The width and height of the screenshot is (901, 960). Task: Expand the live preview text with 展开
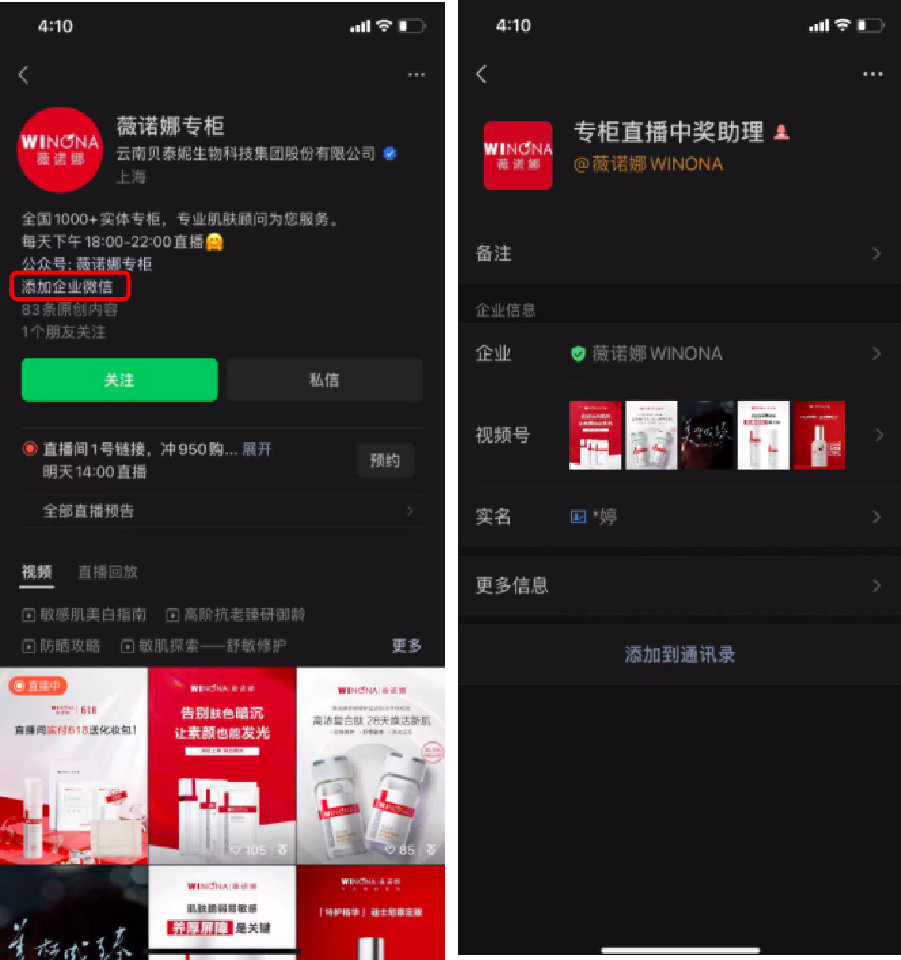pyautogui.click(x=257, y=449)
